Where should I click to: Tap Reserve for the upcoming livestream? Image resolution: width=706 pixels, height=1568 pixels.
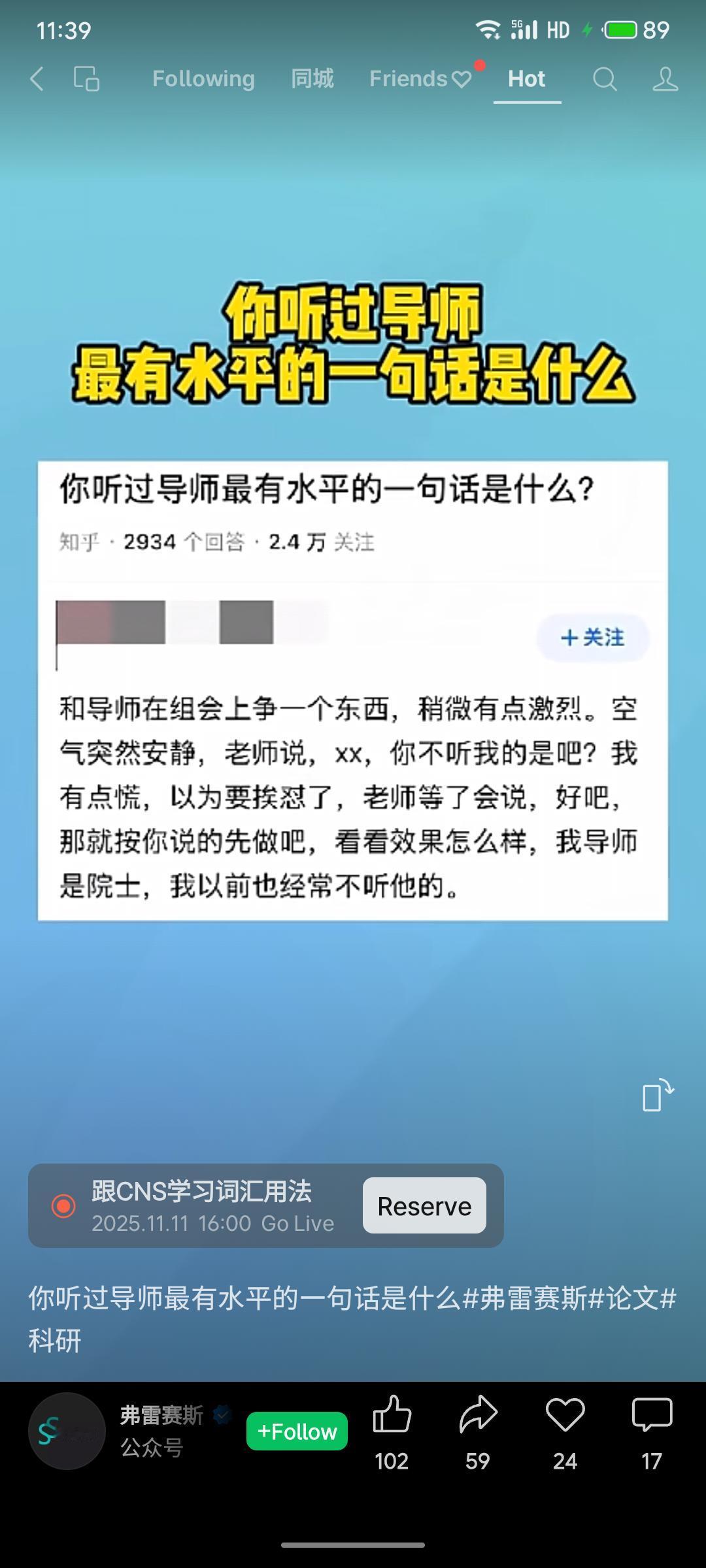(x=424, y=1205)
